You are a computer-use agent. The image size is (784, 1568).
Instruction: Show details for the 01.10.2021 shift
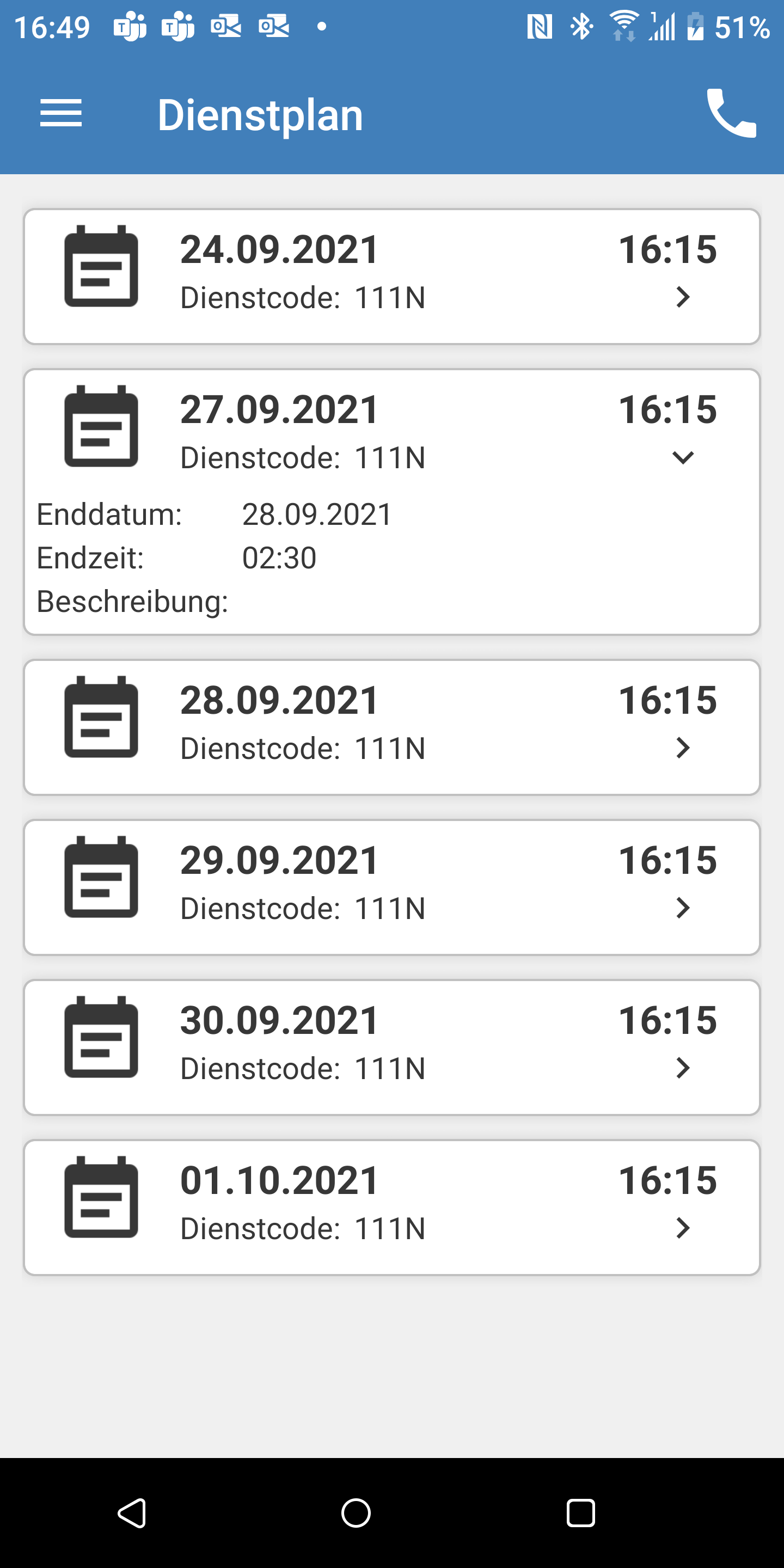click(682, 1228)
